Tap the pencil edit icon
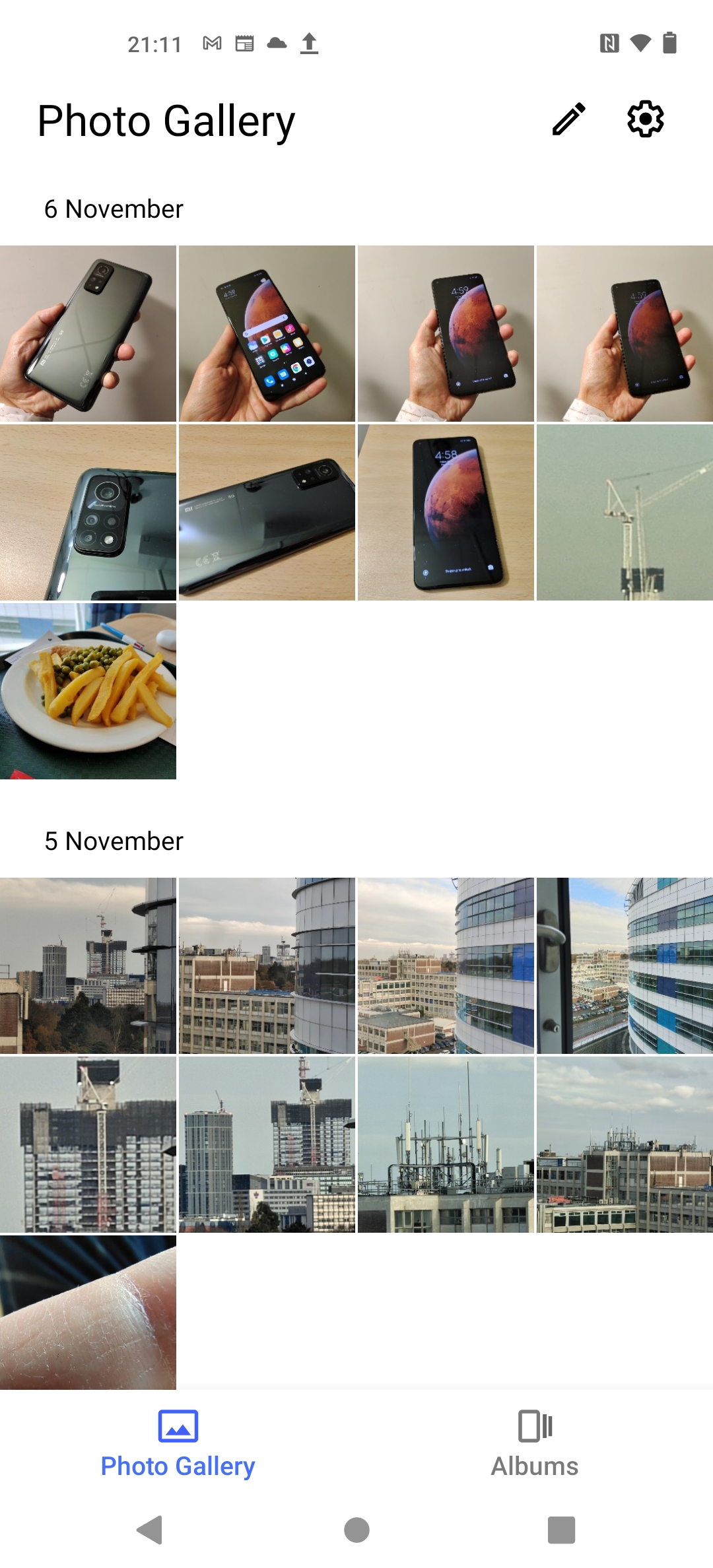Screen dimensions: 713x1568 pyautogui.click(x=569, y=119)
